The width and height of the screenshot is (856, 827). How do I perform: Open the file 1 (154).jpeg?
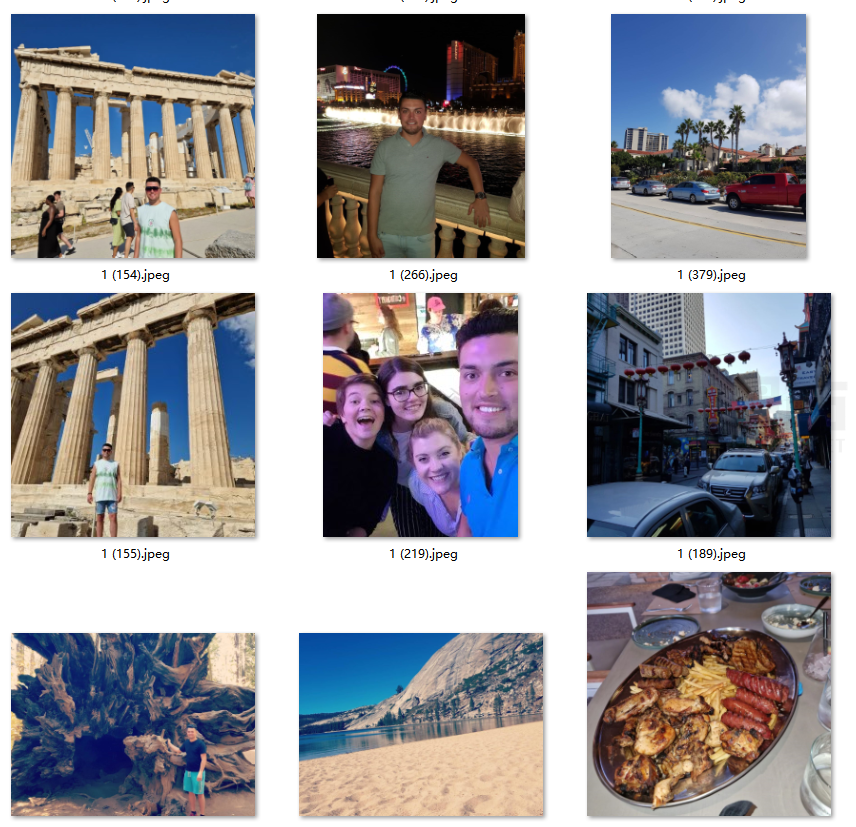[133, 137]
